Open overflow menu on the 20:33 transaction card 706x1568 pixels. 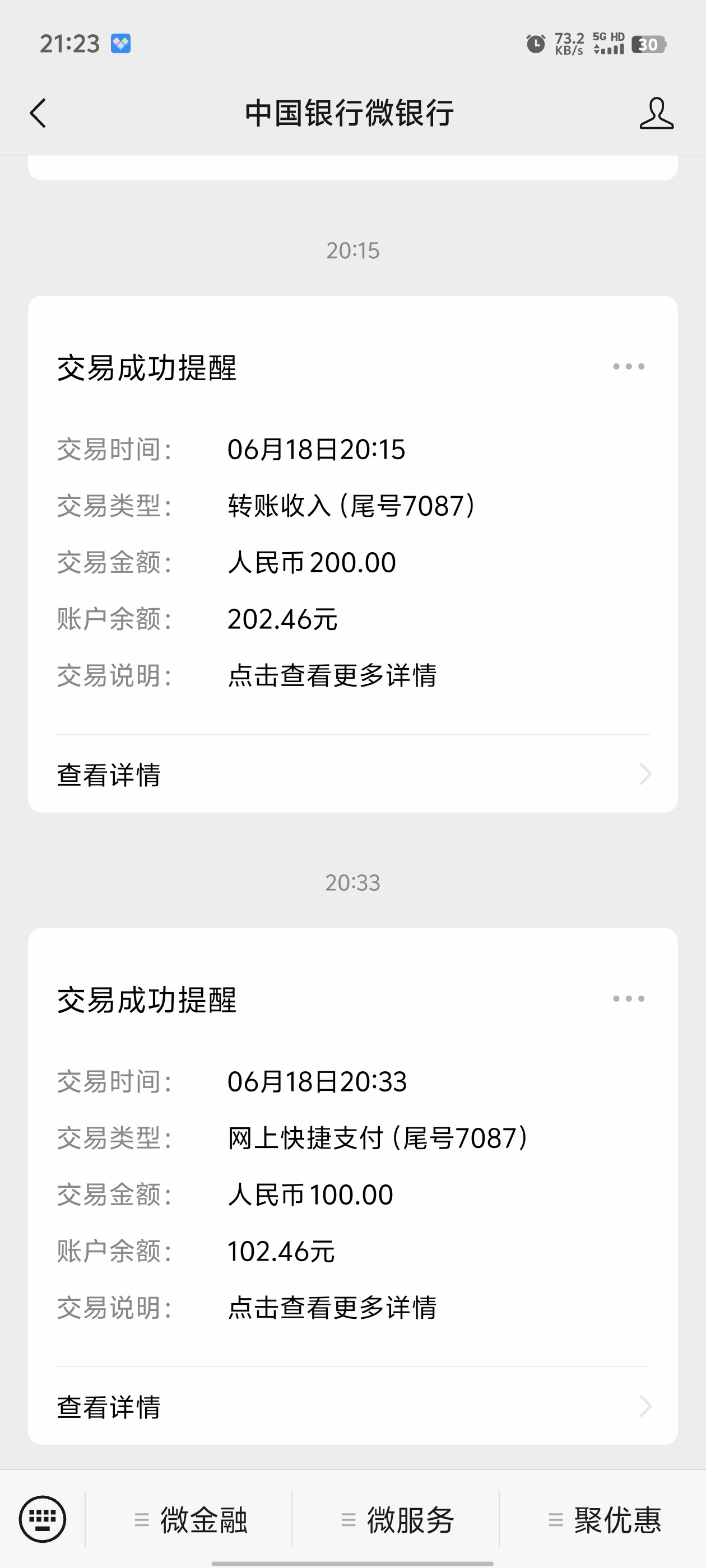click(628, 999)
